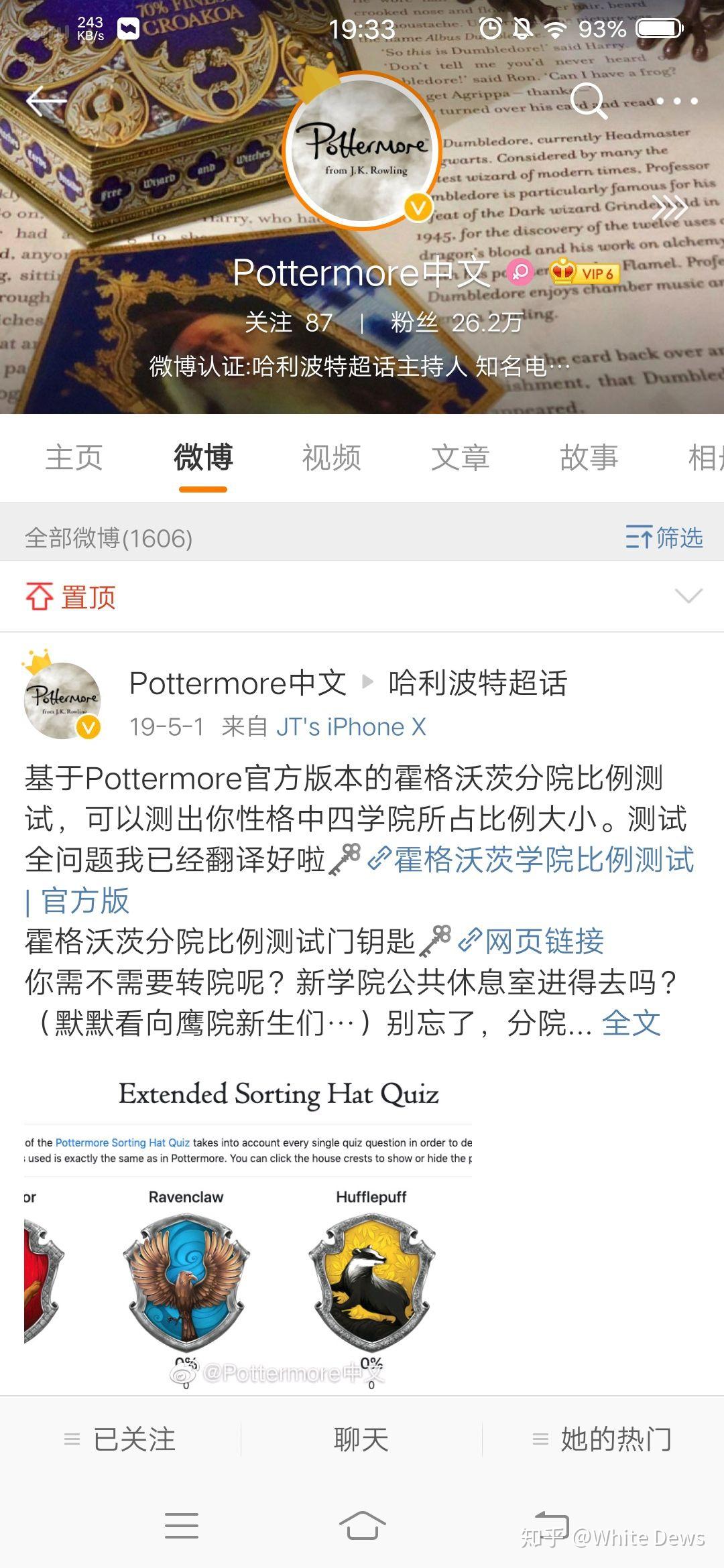The image size is (724, 1568).
Task: Open the search icon at top right
Action: tap(589, 99)
